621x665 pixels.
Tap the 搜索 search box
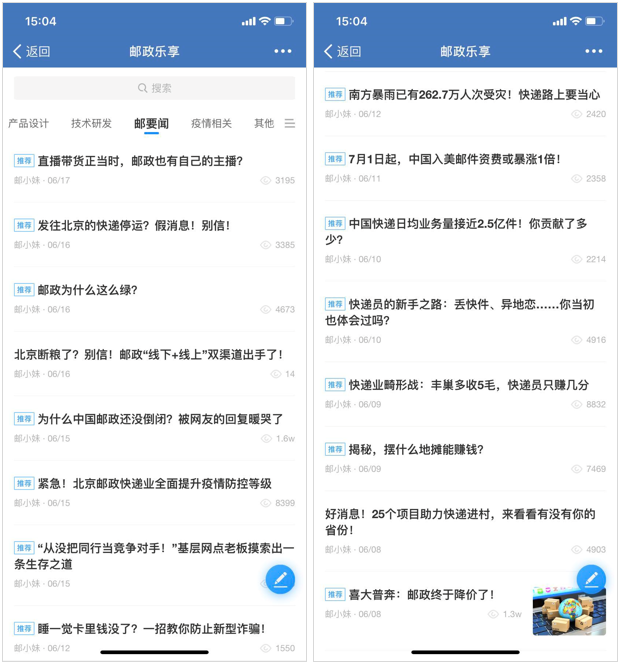click(155, 88)
